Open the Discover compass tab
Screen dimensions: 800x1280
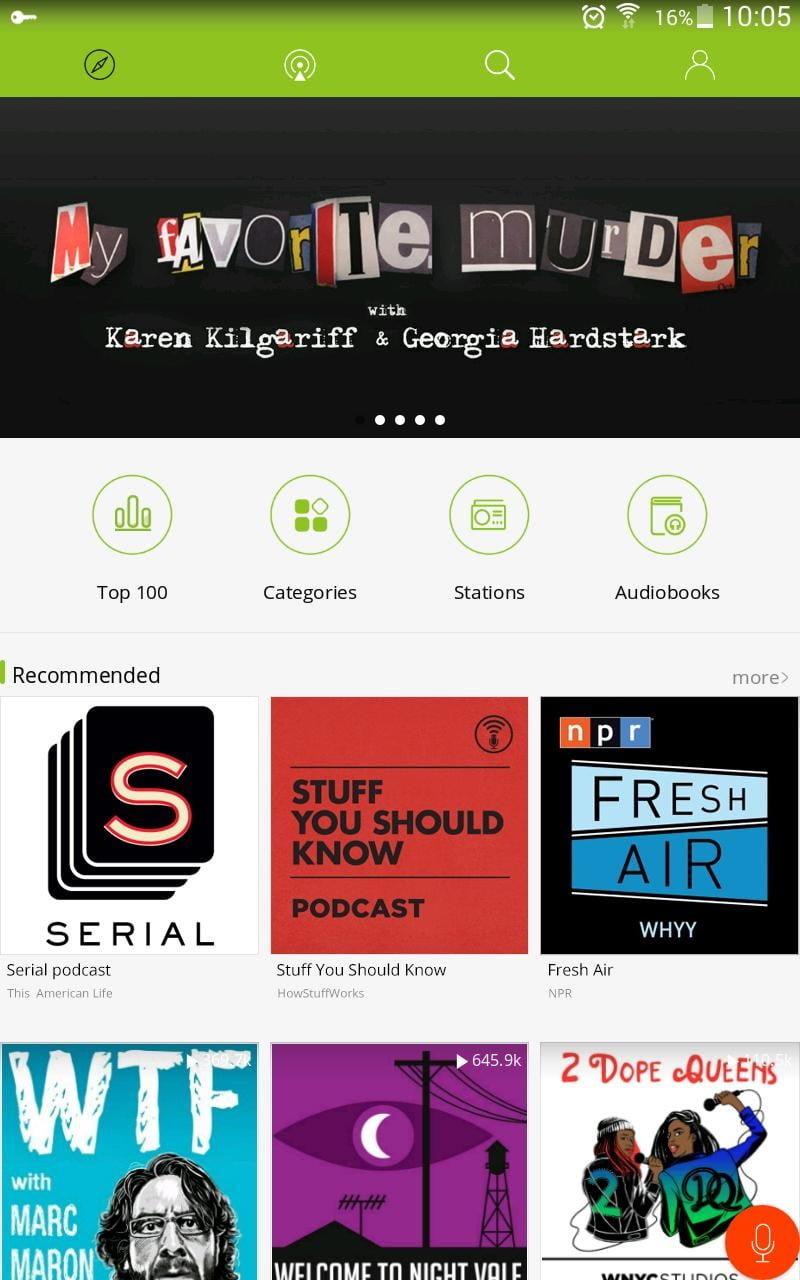100,66
